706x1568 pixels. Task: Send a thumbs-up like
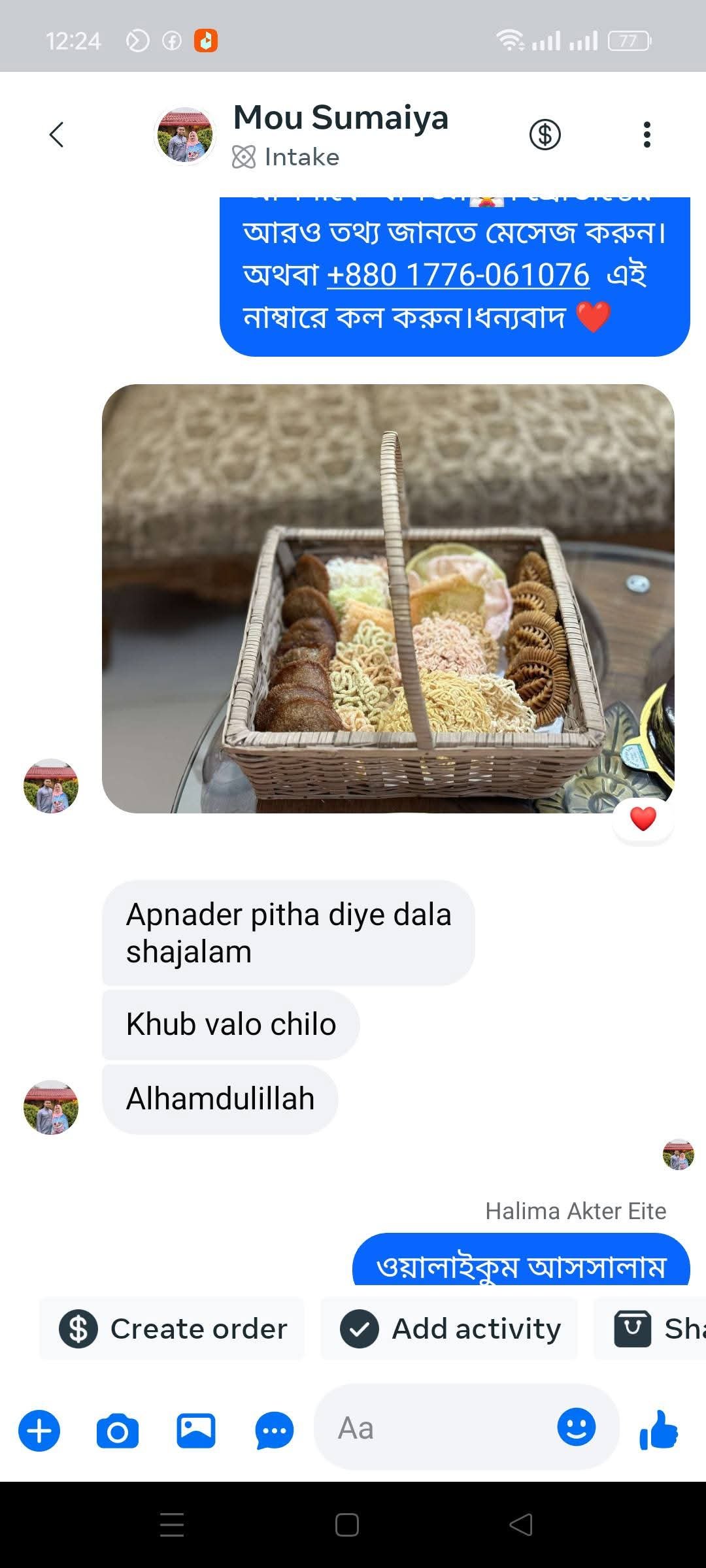coord(659,1429)
